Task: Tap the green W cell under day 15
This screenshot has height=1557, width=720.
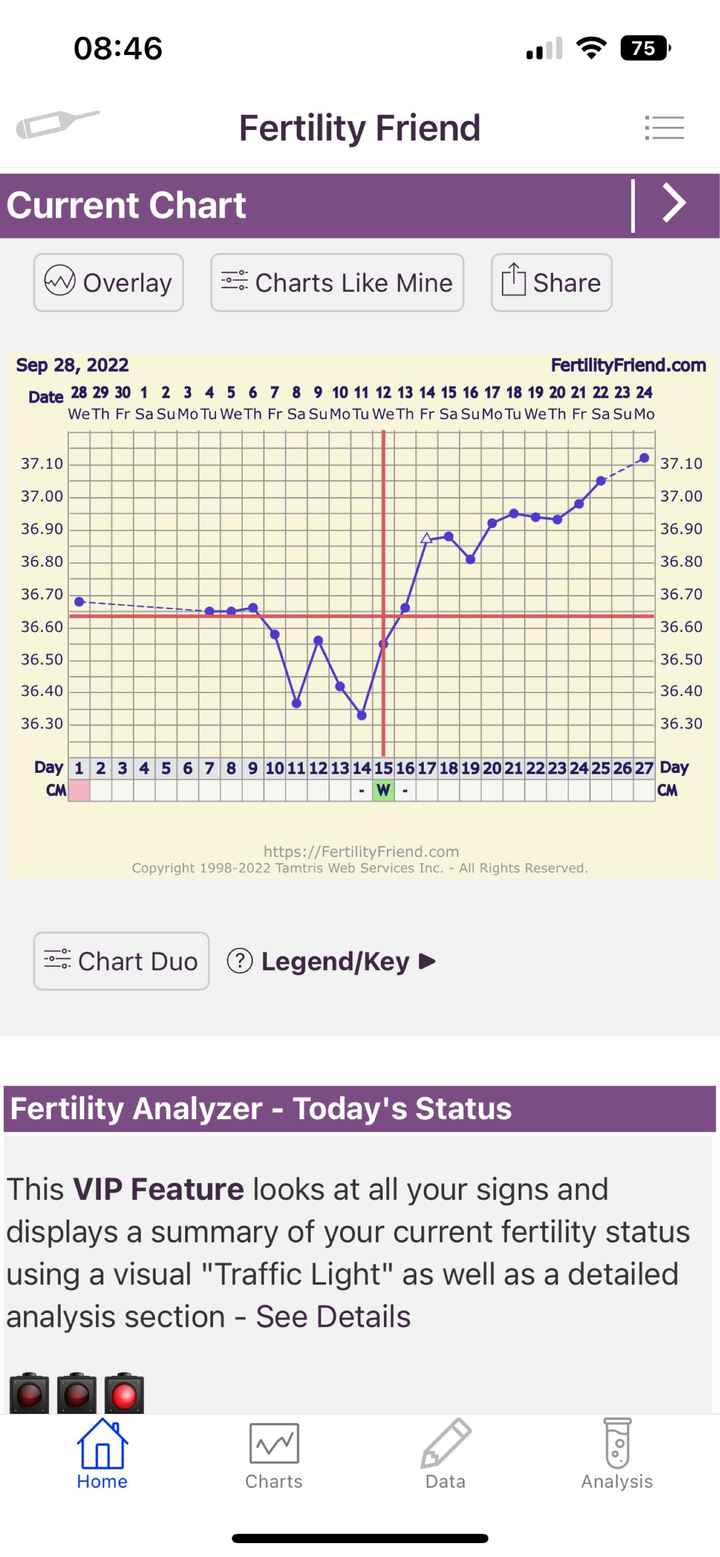Action: (383, 791)
